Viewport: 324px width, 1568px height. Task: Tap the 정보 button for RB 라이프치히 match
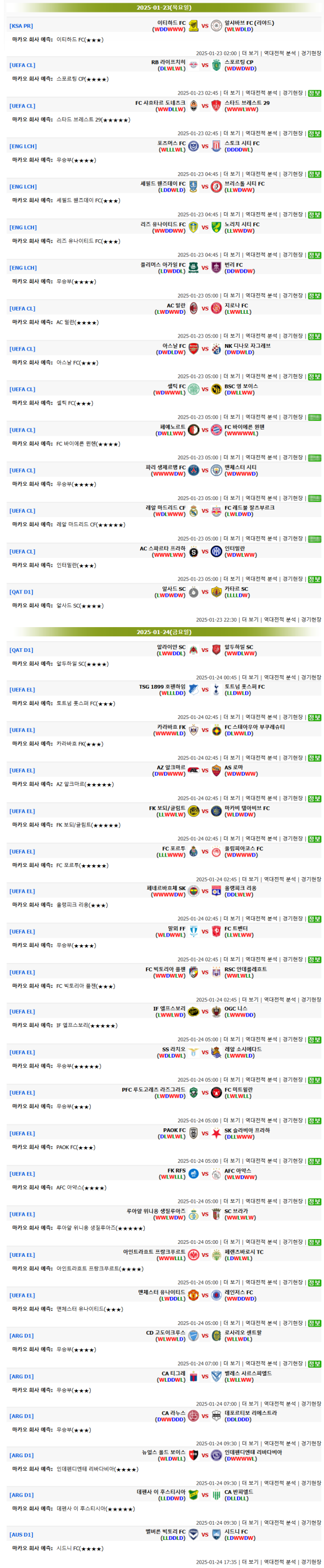coord(314,93)
